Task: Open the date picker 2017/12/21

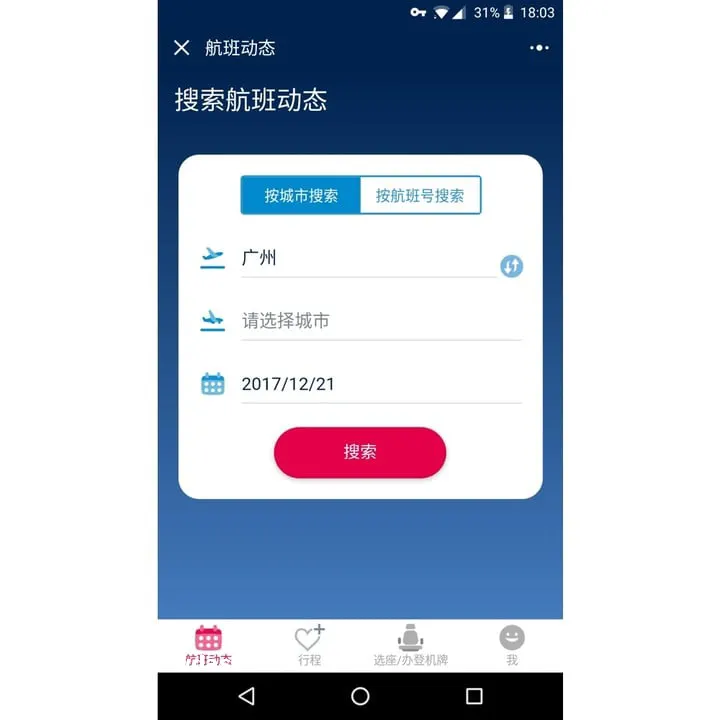Action: click(x=380, y=384)
